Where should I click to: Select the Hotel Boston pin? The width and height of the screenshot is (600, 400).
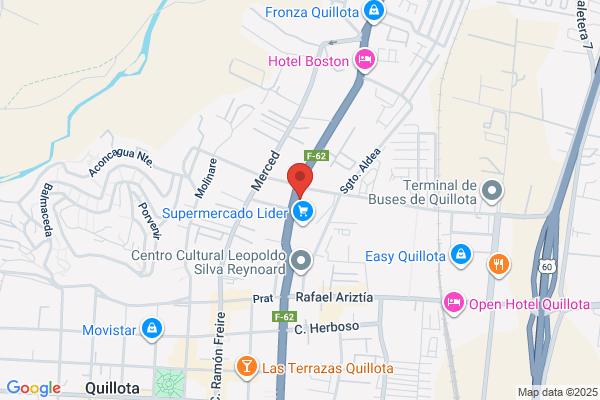[365, 60]
